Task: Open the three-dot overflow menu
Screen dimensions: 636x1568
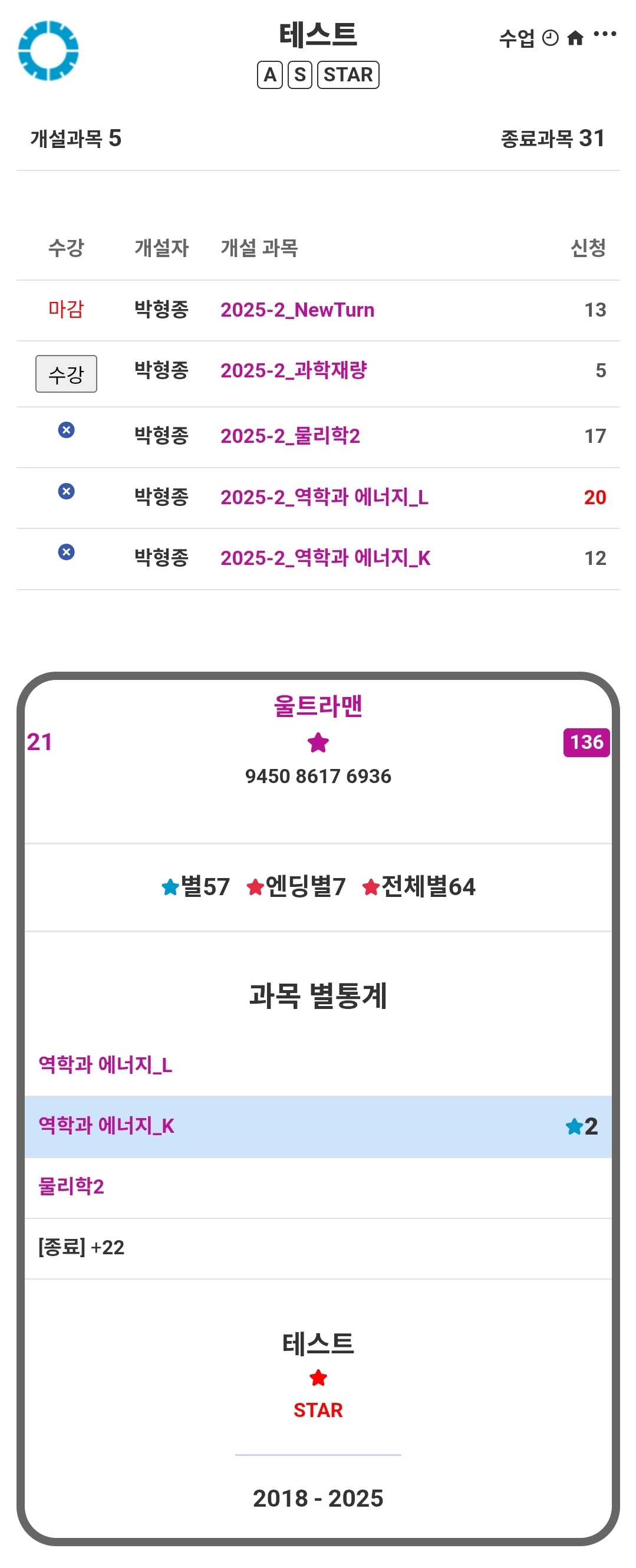Action: click(604, 34)
